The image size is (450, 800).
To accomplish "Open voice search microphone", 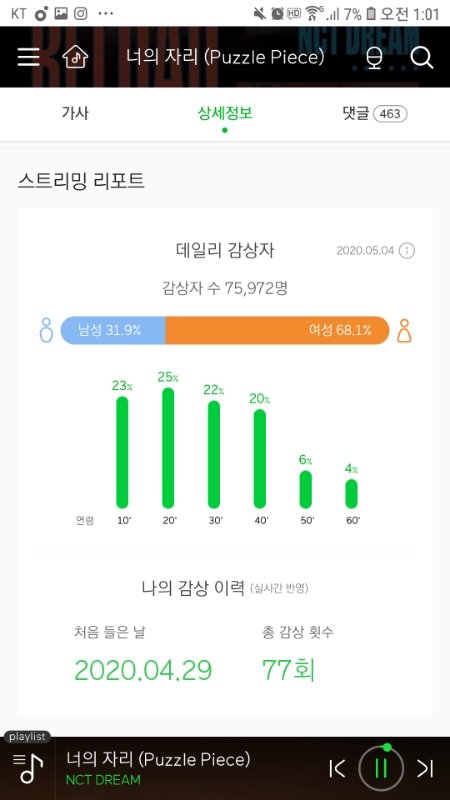I will [374, 58].
